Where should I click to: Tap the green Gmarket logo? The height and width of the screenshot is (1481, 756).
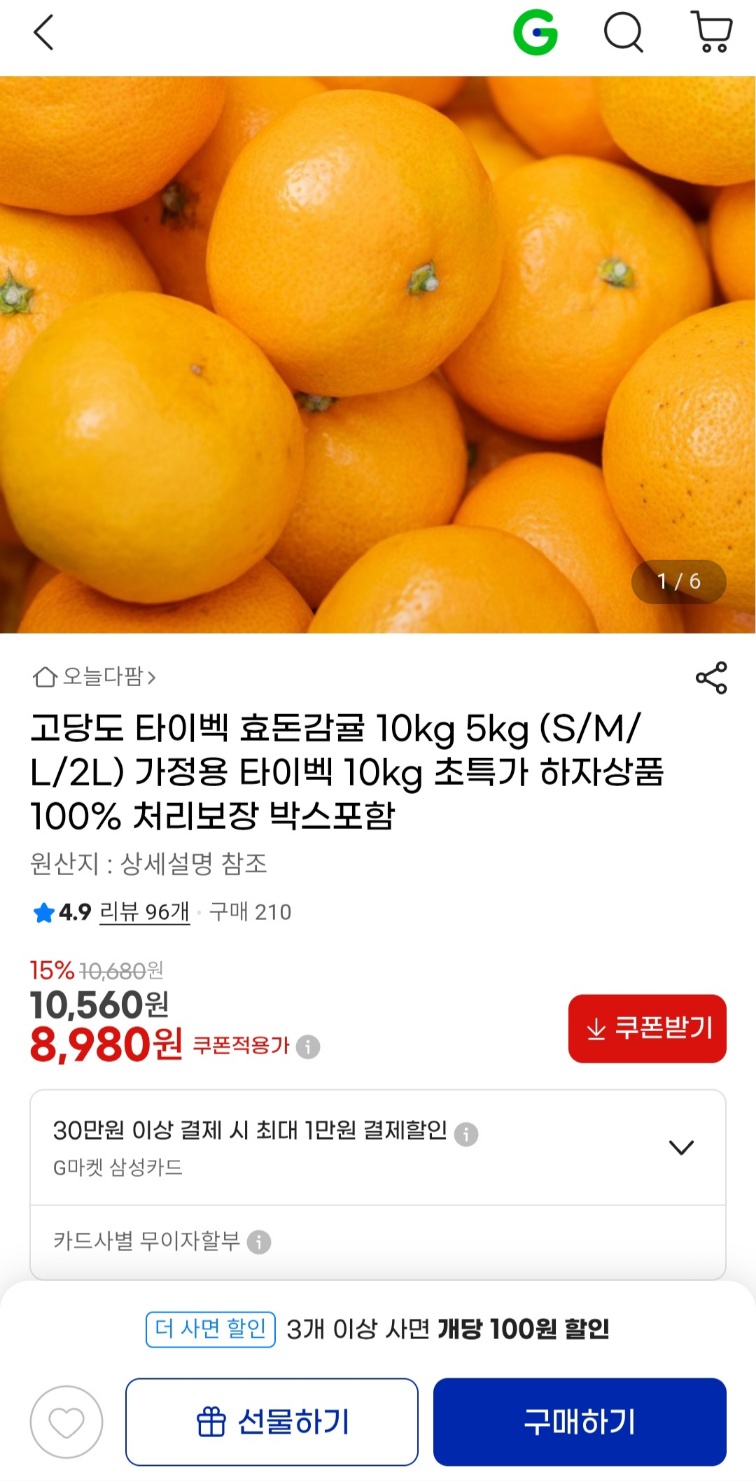point(535,32)
